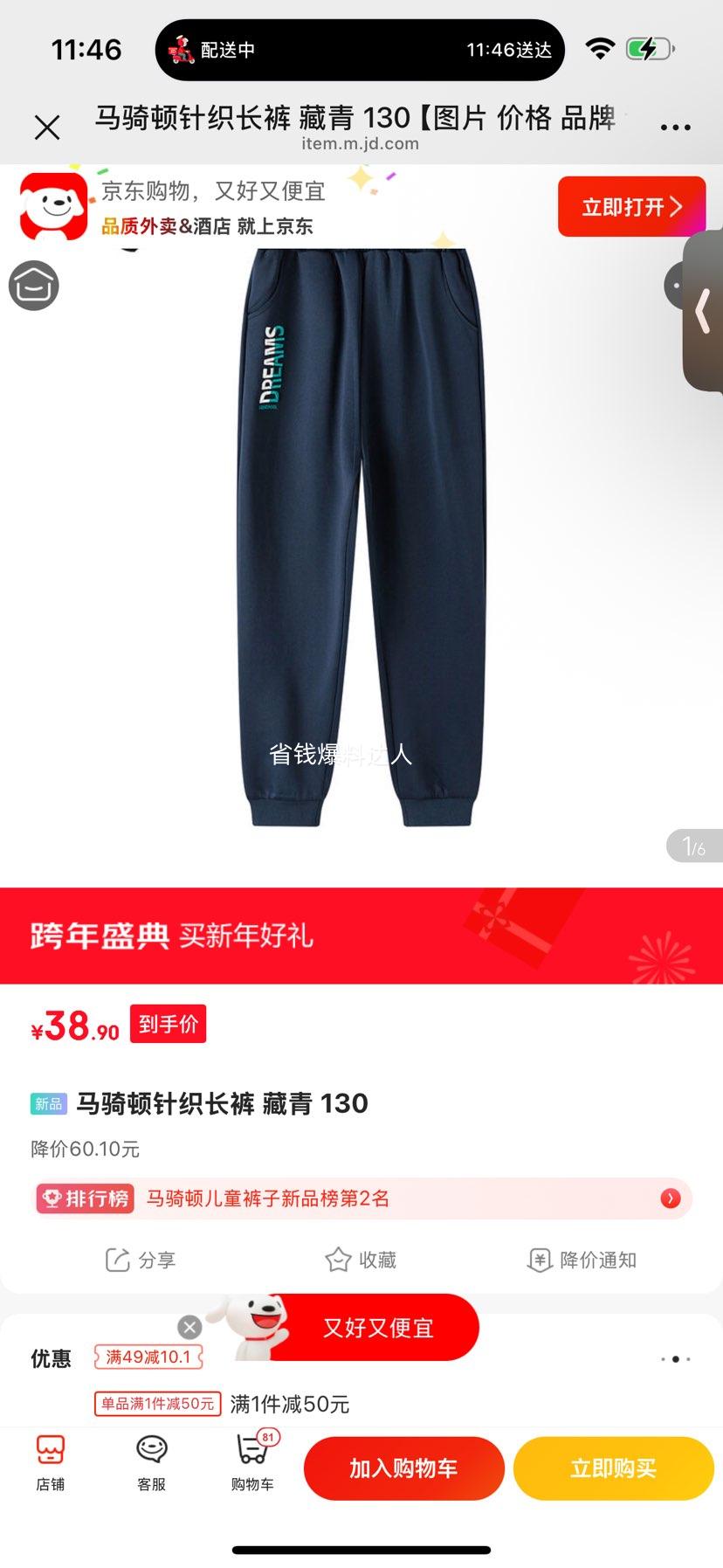Dismiss the 又好又便宜 popup with its X
Viewport: 723px width, 1568px height.
tap(190, 1327)
